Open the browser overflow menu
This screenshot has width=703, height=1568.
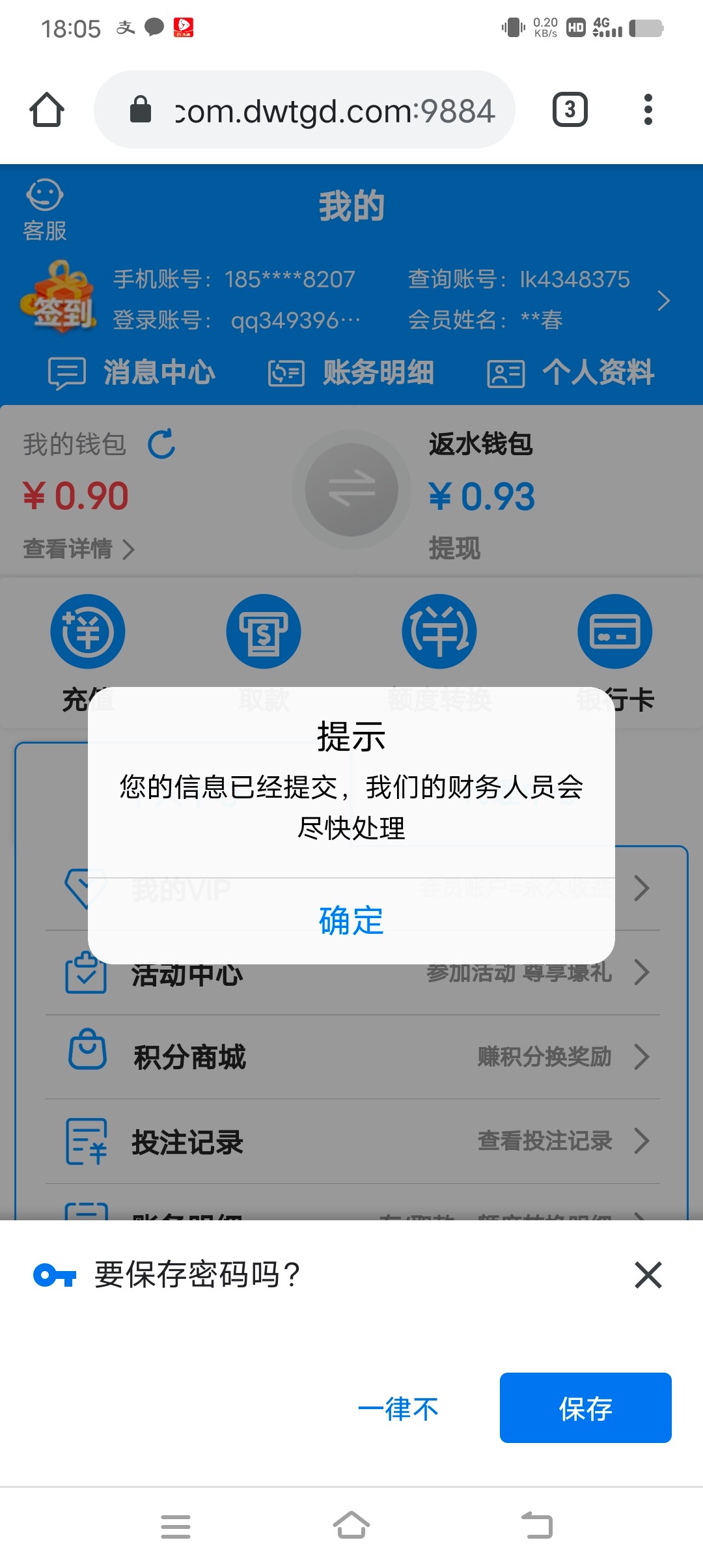pyautogui.click(x=648, y=109)
